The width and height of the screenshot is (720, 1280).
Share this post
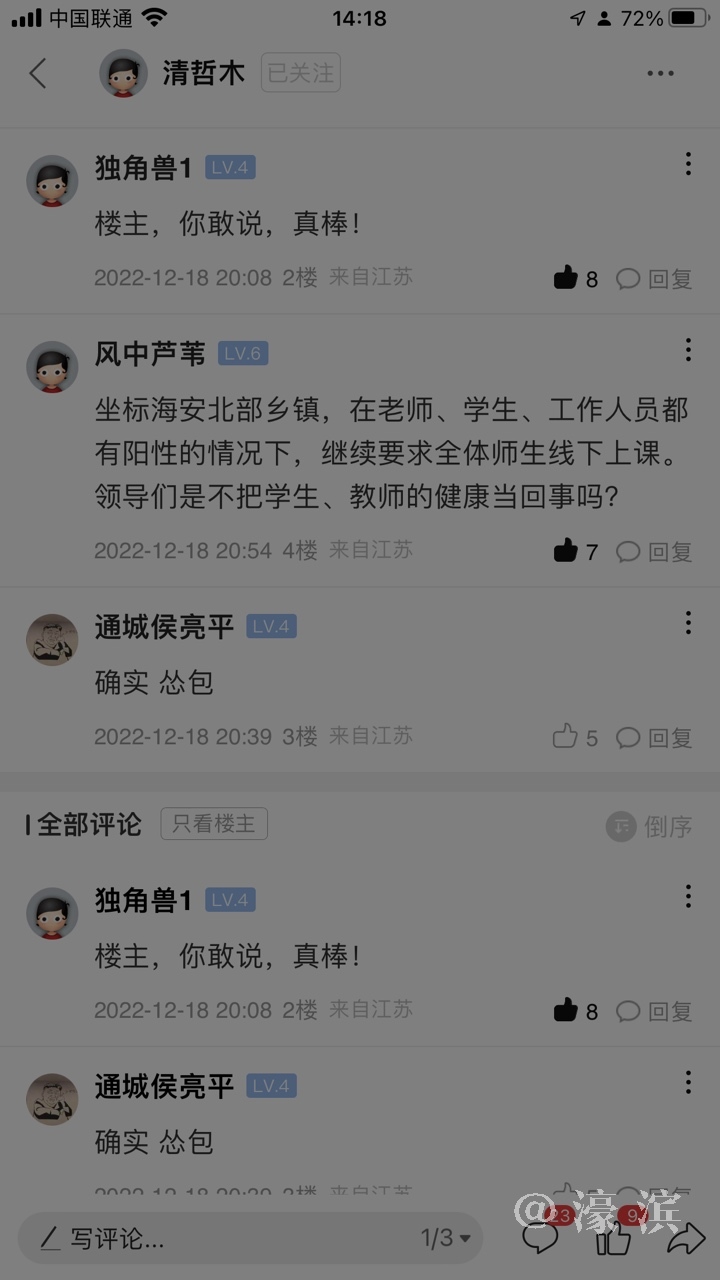click(x=686, y=1238)
